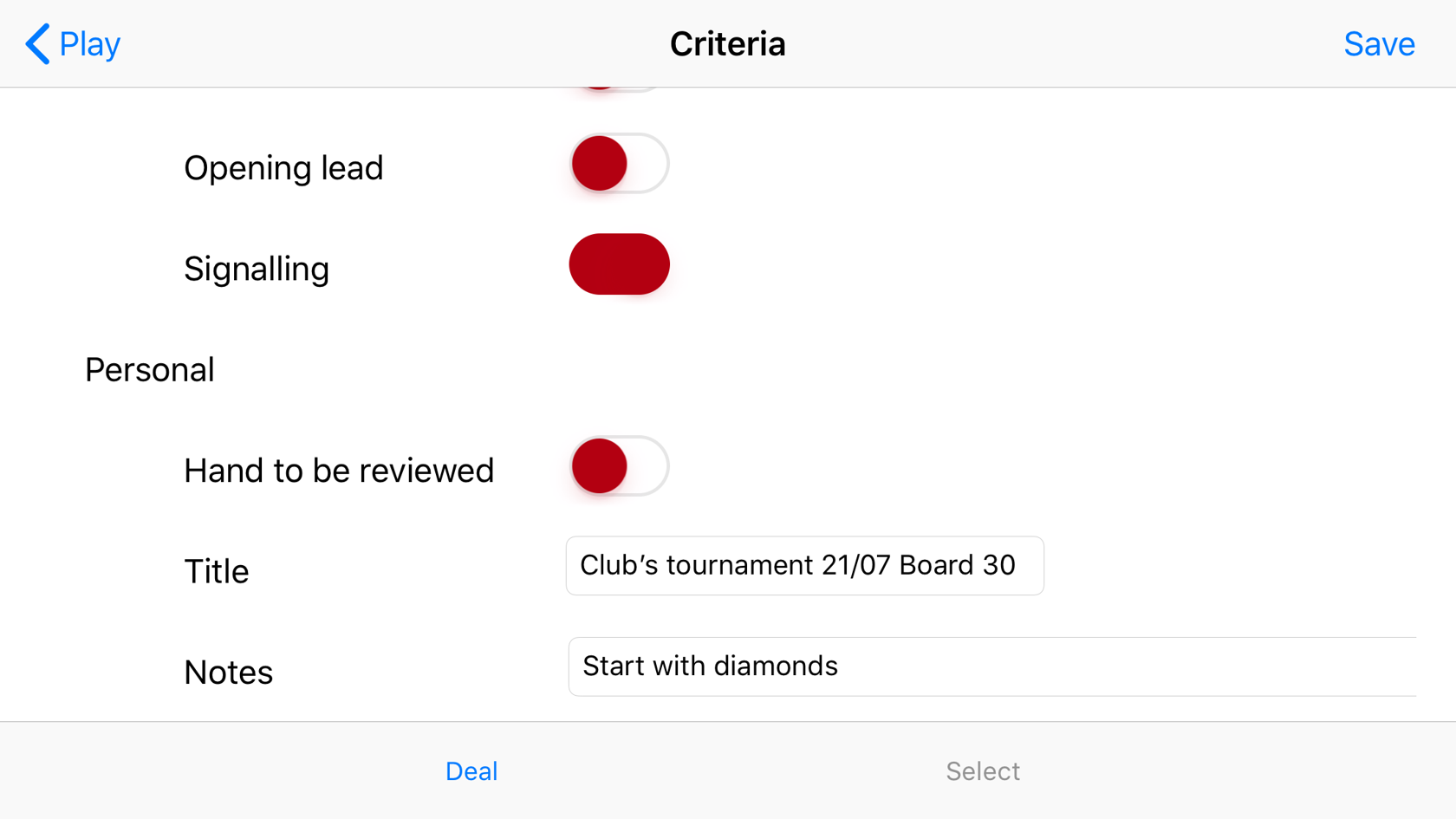This screenshot has width=1456, height=819.
Task: Edit the Title text field
Action: pos(803,566)
